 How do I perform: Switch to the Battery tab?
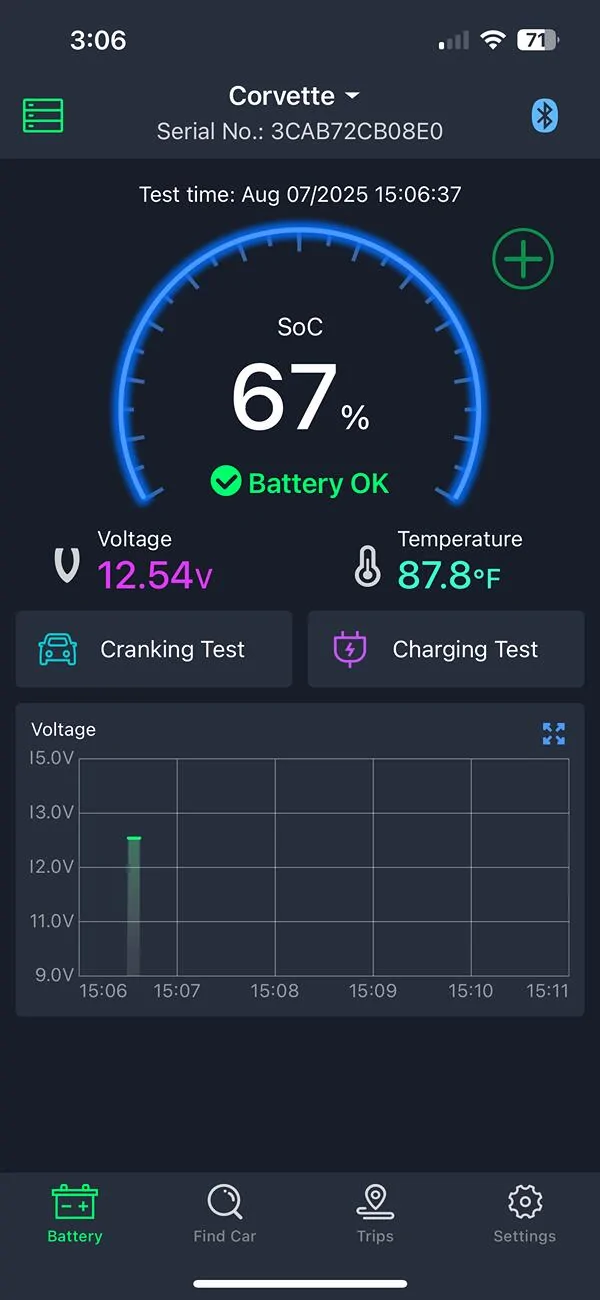75,1213
